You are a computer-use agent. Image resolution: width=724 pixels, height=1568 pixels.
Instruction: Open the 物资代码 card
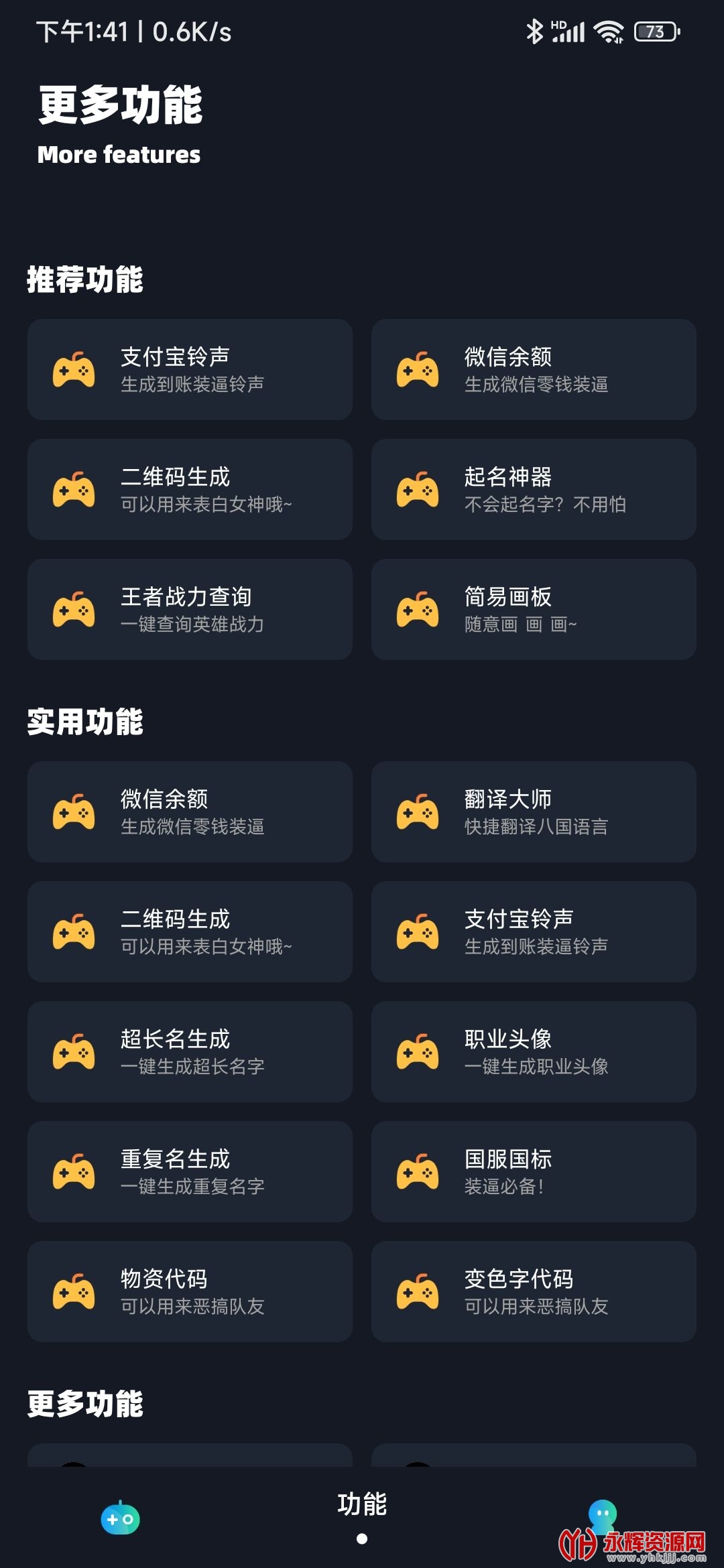[190, 1292]
